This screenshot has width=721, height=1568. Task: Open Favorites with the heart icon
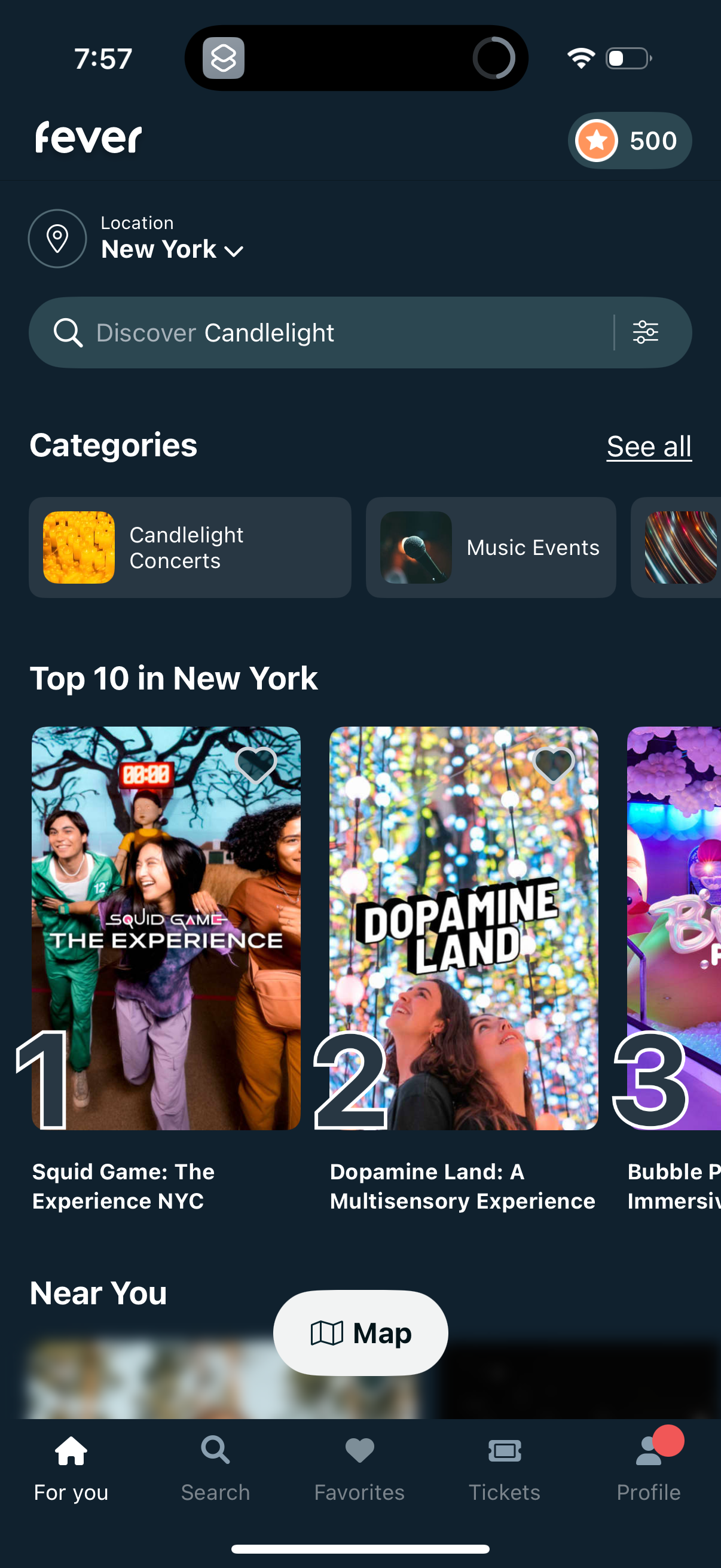pyautogui.click(x=359, y=1452)
